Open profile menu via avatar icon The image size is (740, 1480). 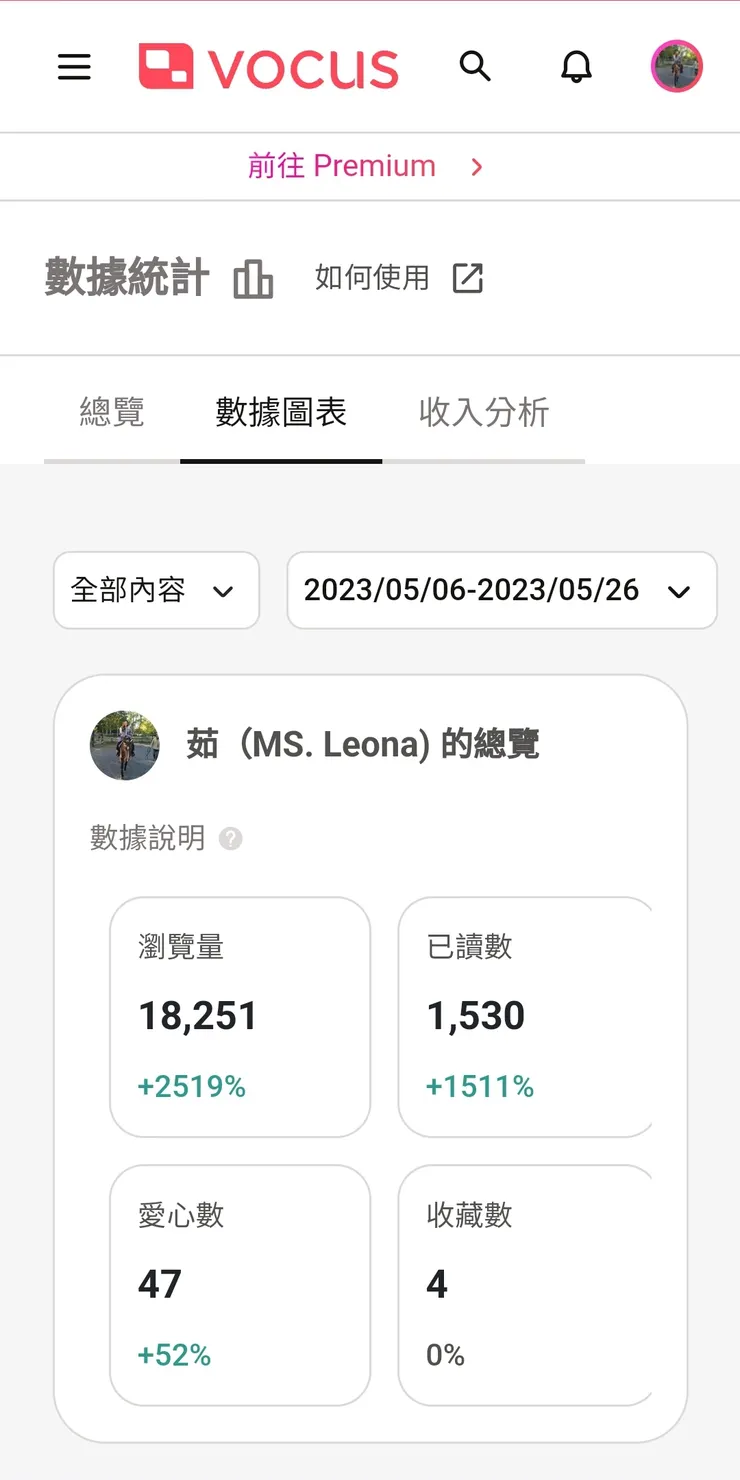(x=677, y=67)
